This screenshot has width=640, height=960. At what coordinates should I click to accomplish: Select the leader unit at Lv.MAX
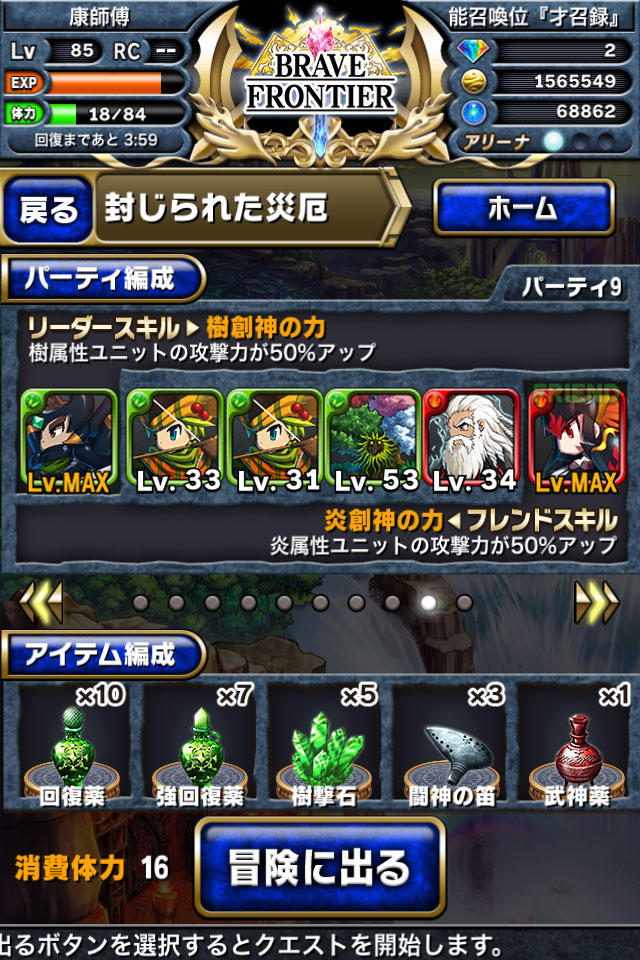pyautogui.click(x=69, y=440)
